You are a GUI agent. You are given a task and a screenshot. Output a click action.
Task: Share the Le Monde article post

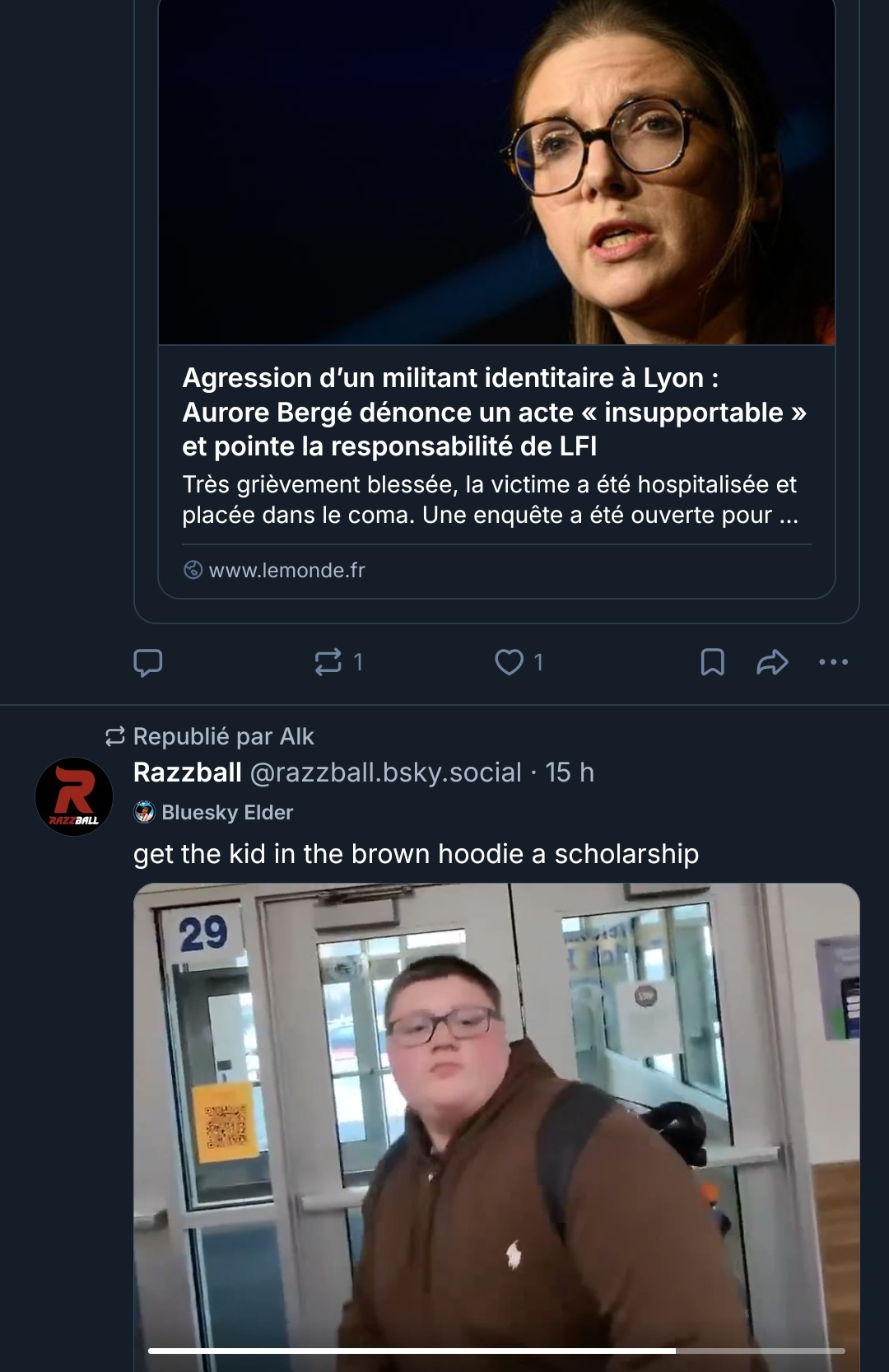click(772, 662)
